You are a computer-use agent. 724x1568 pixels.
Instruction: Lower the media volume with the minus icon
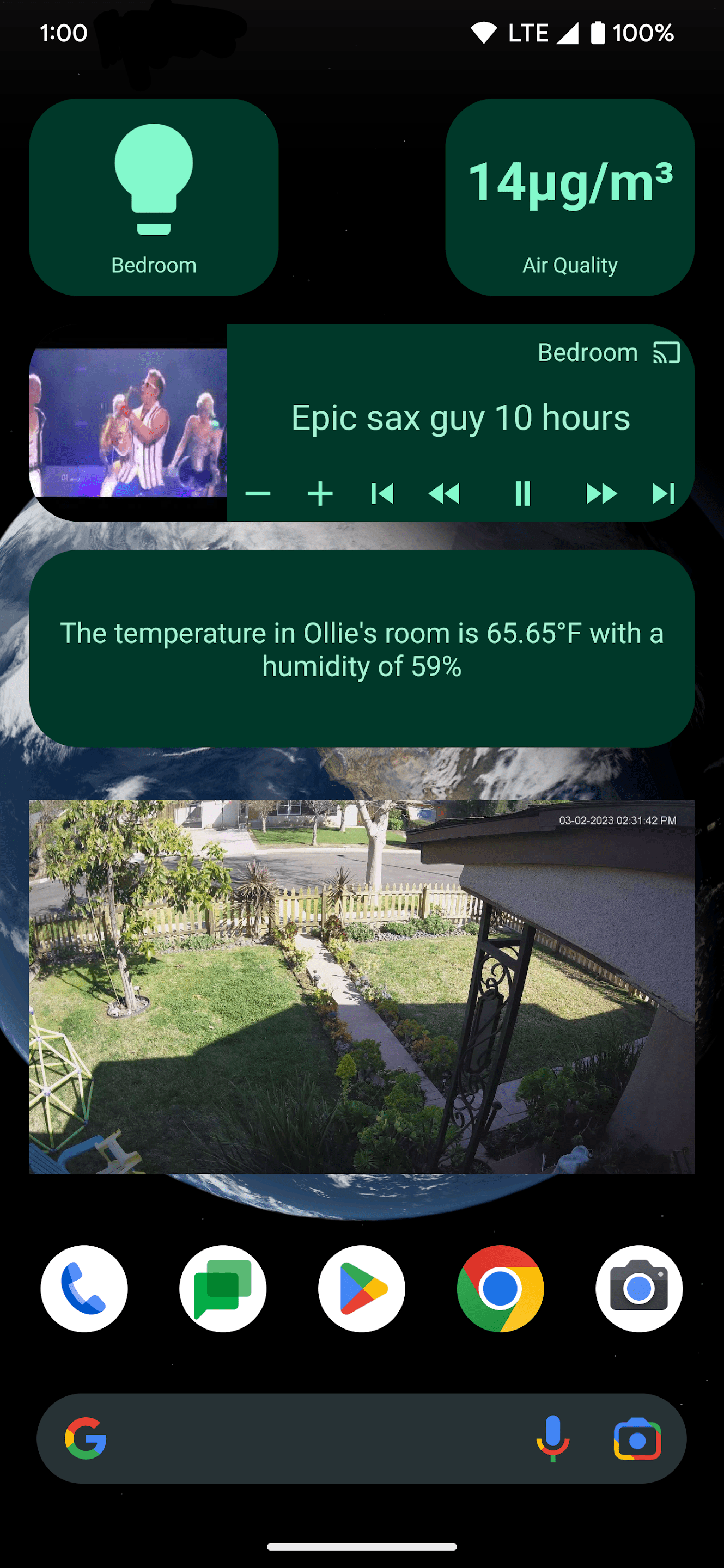pos(258,494)
